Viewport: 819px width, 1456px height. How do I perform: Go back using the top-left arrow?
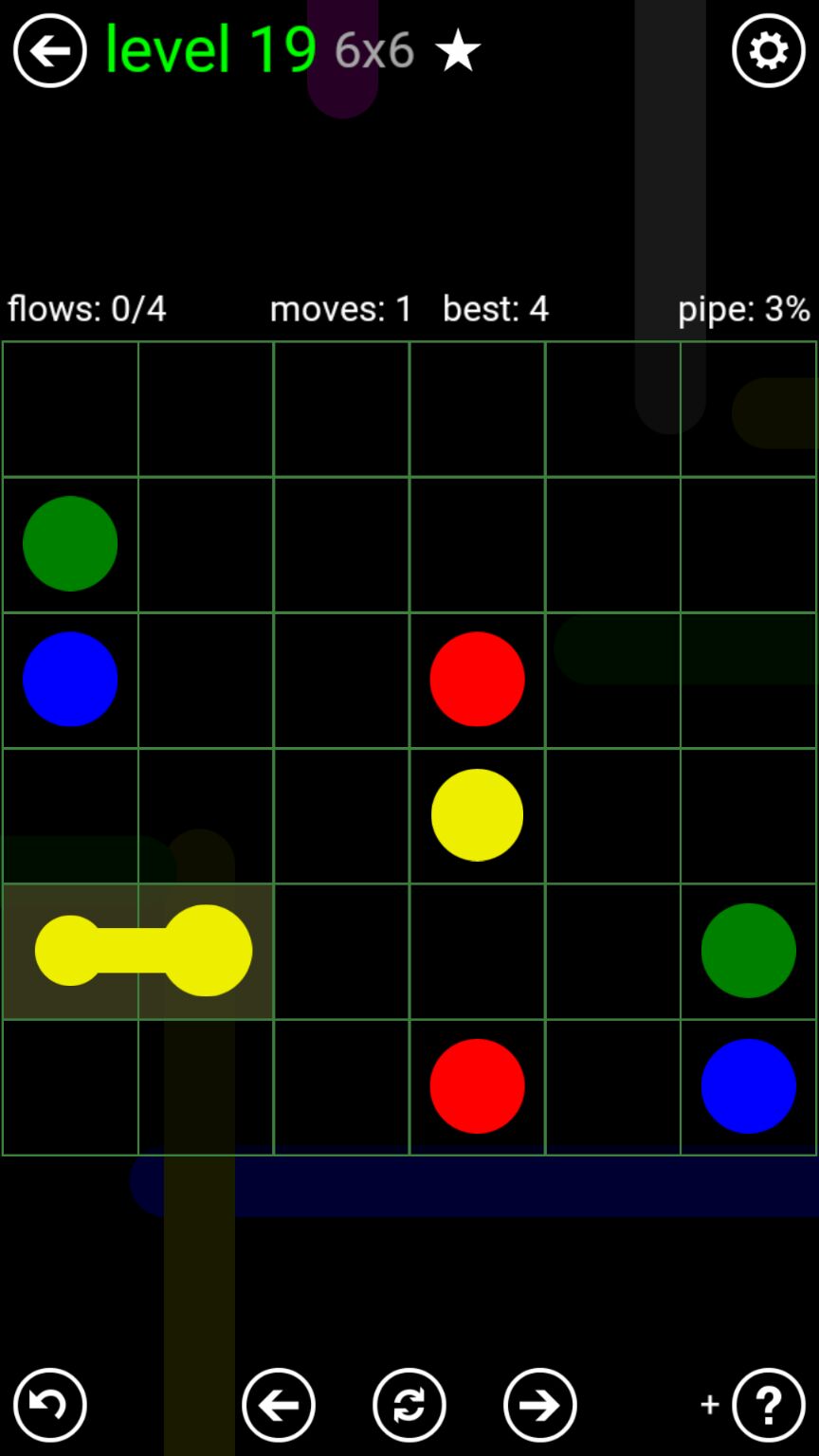click(x=49, y=50)
